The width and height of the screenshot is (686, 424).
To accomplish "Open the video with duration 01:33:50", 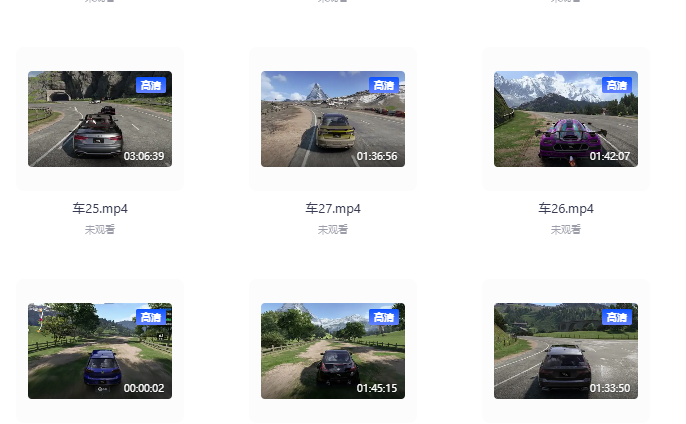I will tap(566, 350).
